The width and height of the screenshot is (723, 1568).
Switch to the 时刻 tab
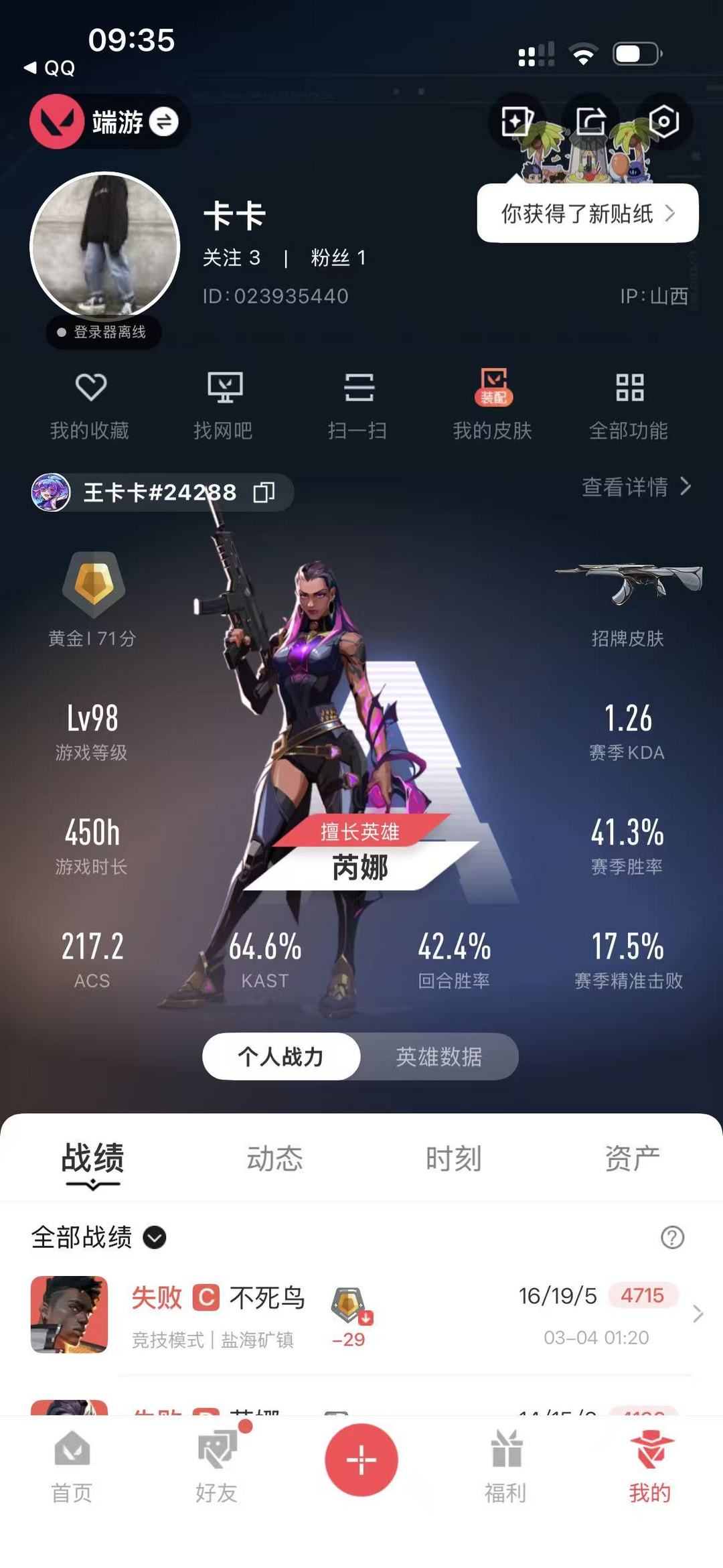tap(453, 1158)
